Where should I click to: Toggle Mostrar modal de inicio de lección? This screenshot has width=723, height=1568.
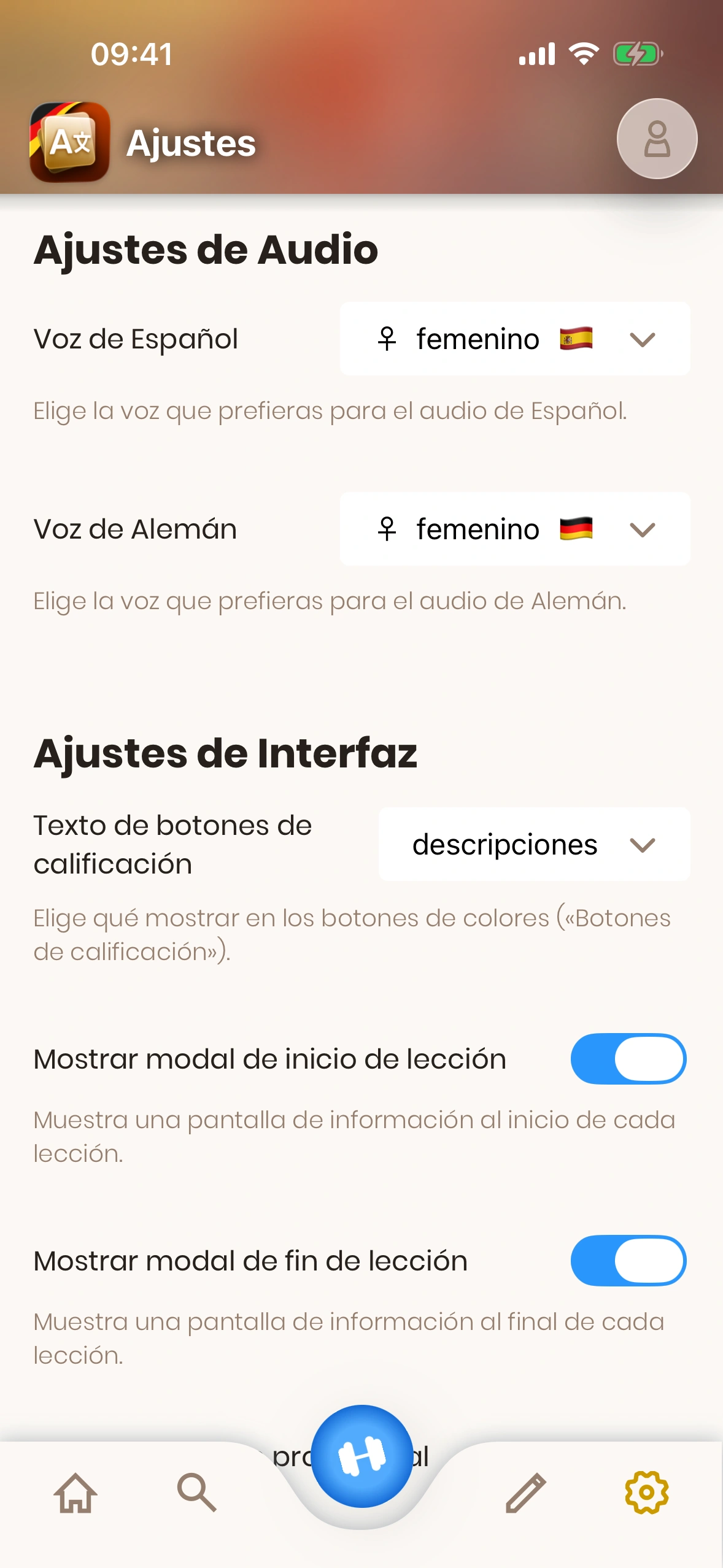click(x=628, y=1059)
